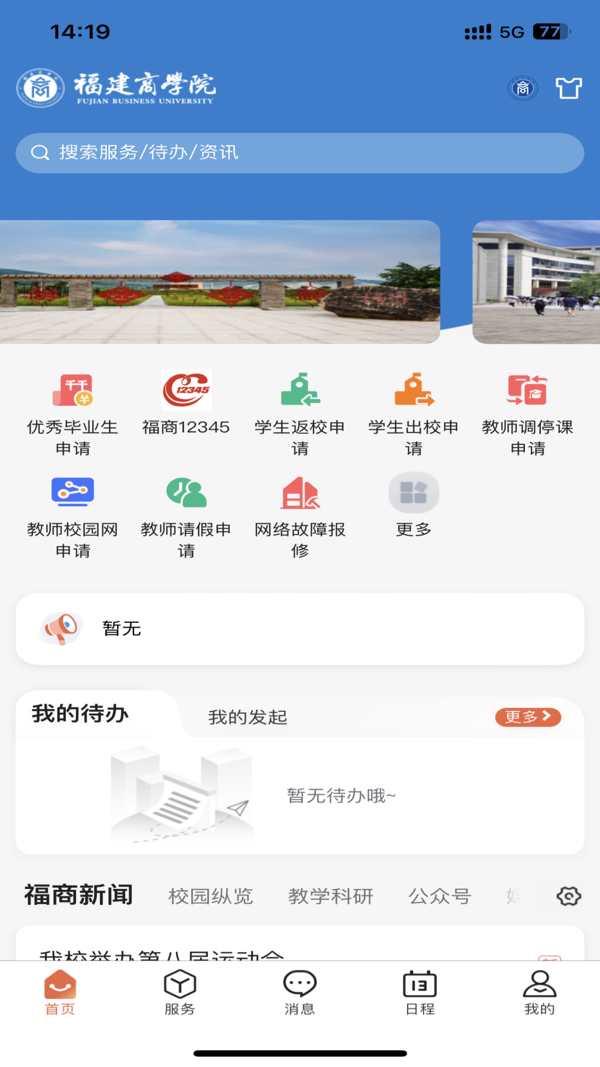This screenshot has width=600, height=1067.
Task: Tap 更多 button in todo card
Action: tap(527, 717)
